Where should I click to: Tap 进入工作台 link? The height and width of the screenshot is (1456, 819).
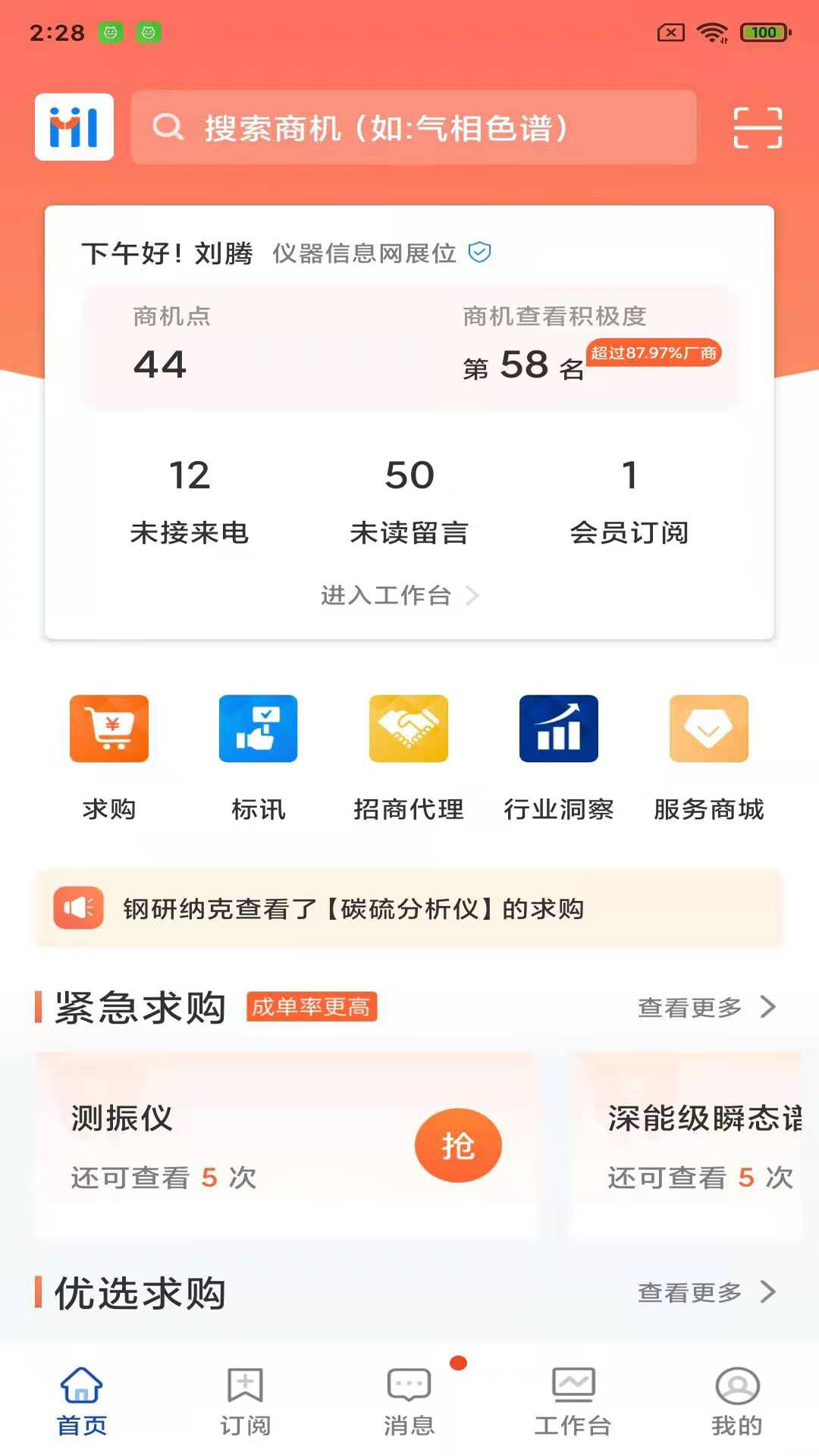[400, 595]
